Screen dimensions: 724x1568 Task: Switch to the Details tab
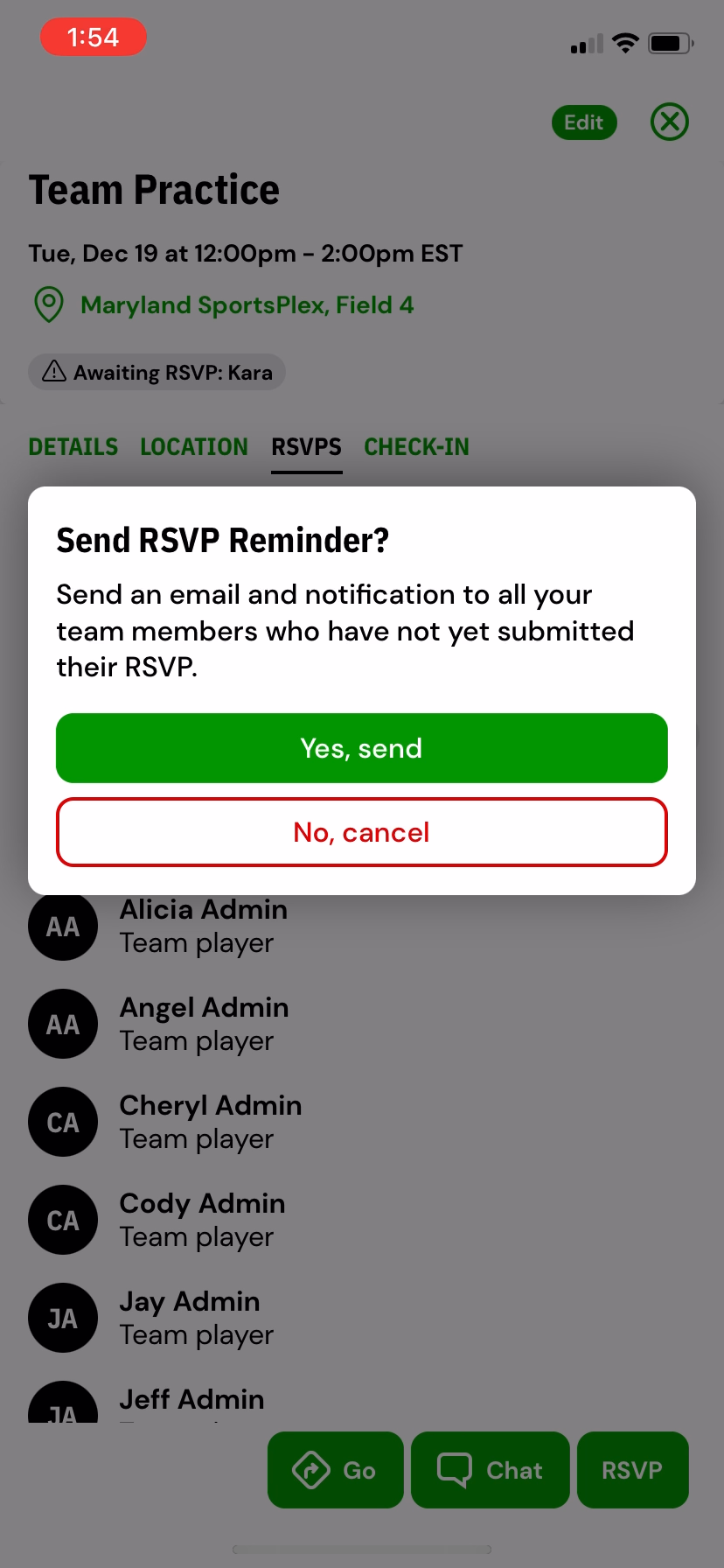[73, 447]
